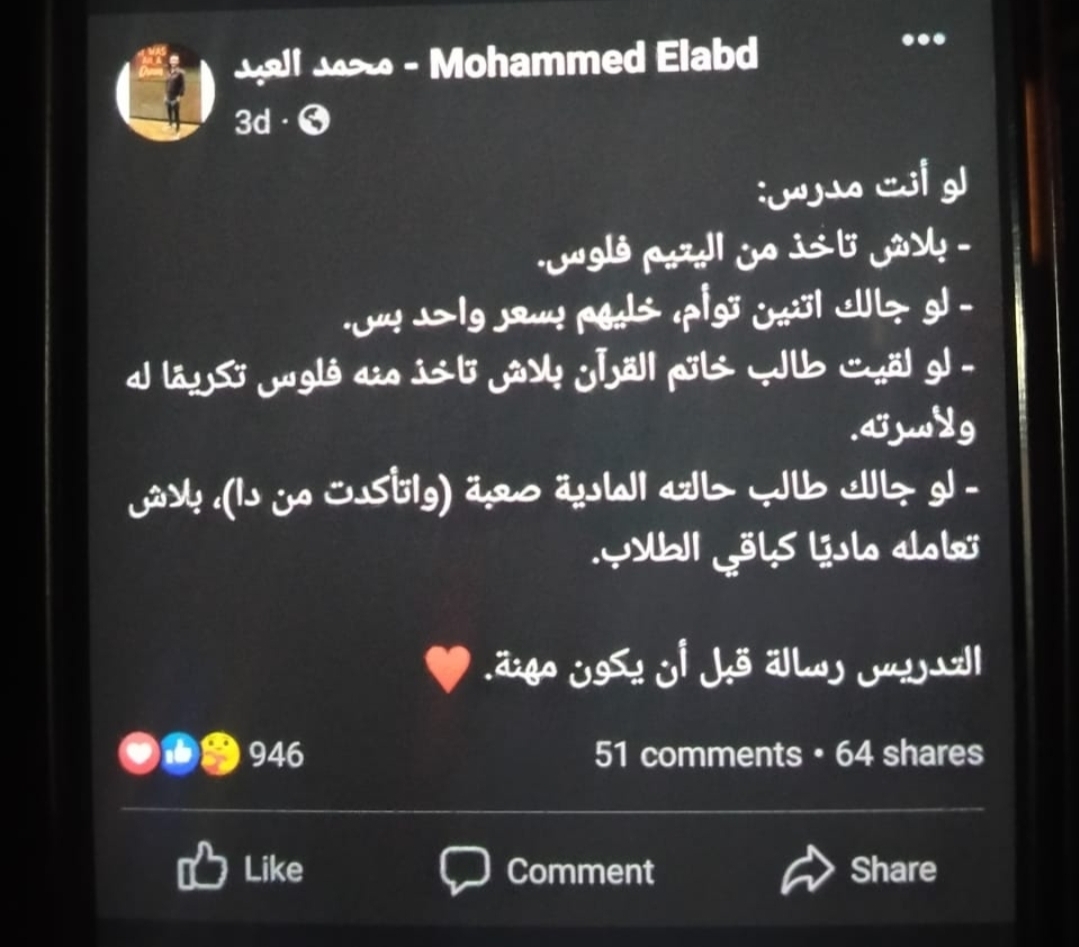Share this post
Screen dimensions: 1079x947
pos(859,869)
